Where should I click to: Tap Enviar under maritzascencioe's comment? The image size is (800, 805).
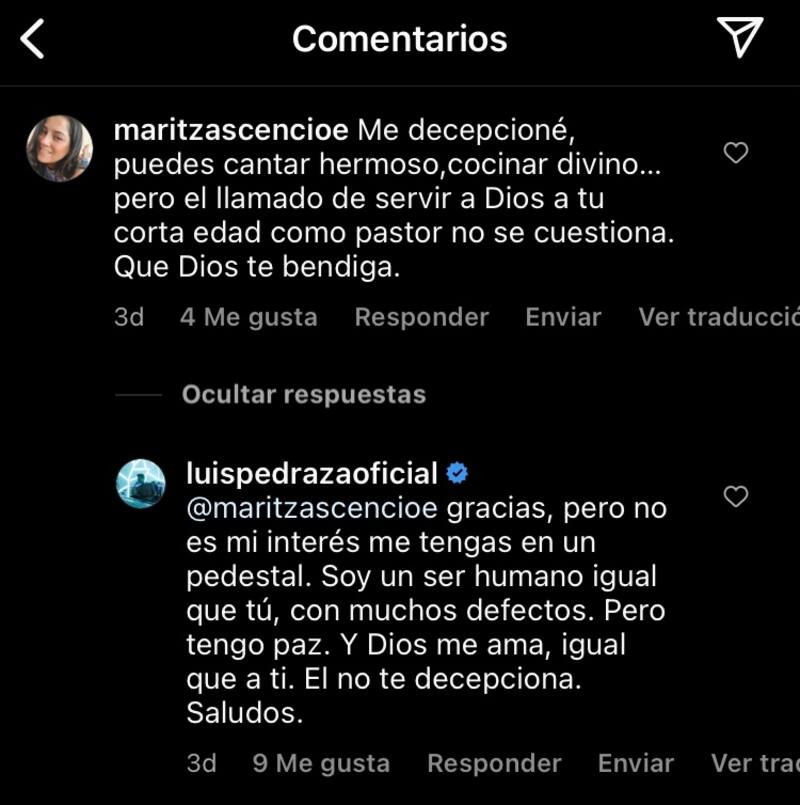coord(563,318)
